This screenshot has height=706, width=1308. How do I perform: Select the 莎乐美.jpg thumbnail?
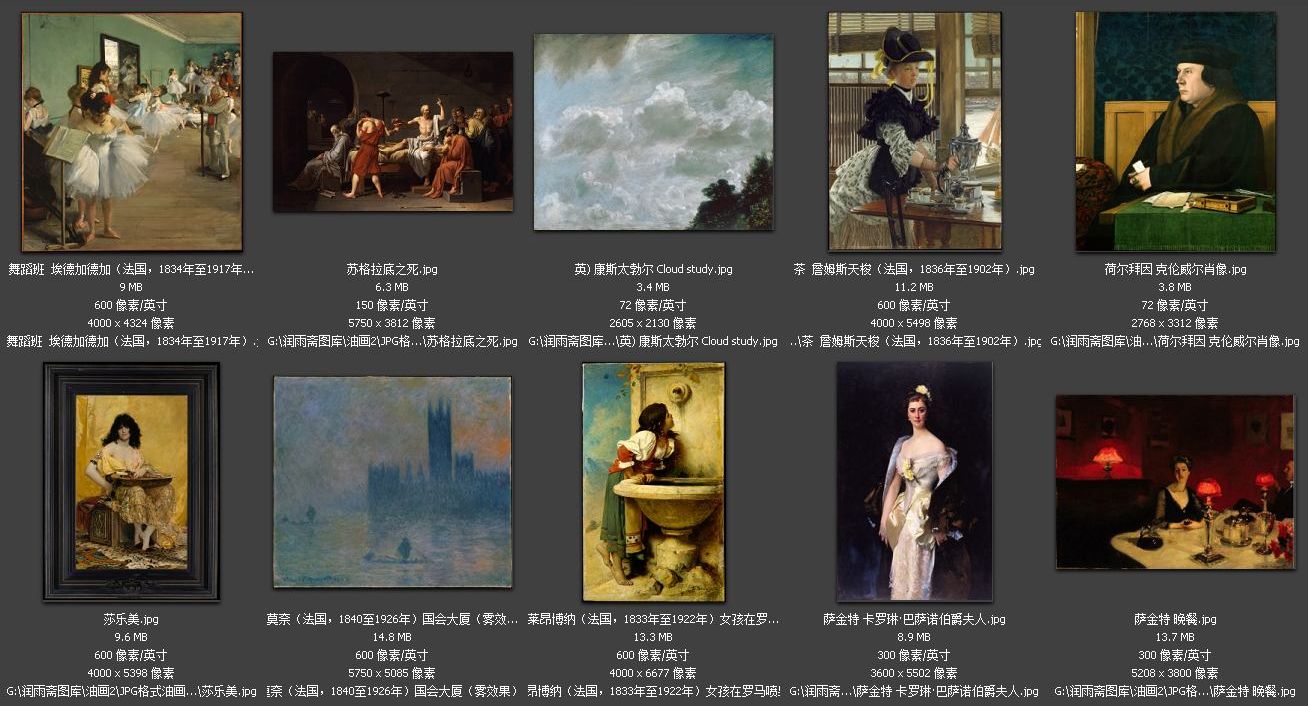[131, 481]
